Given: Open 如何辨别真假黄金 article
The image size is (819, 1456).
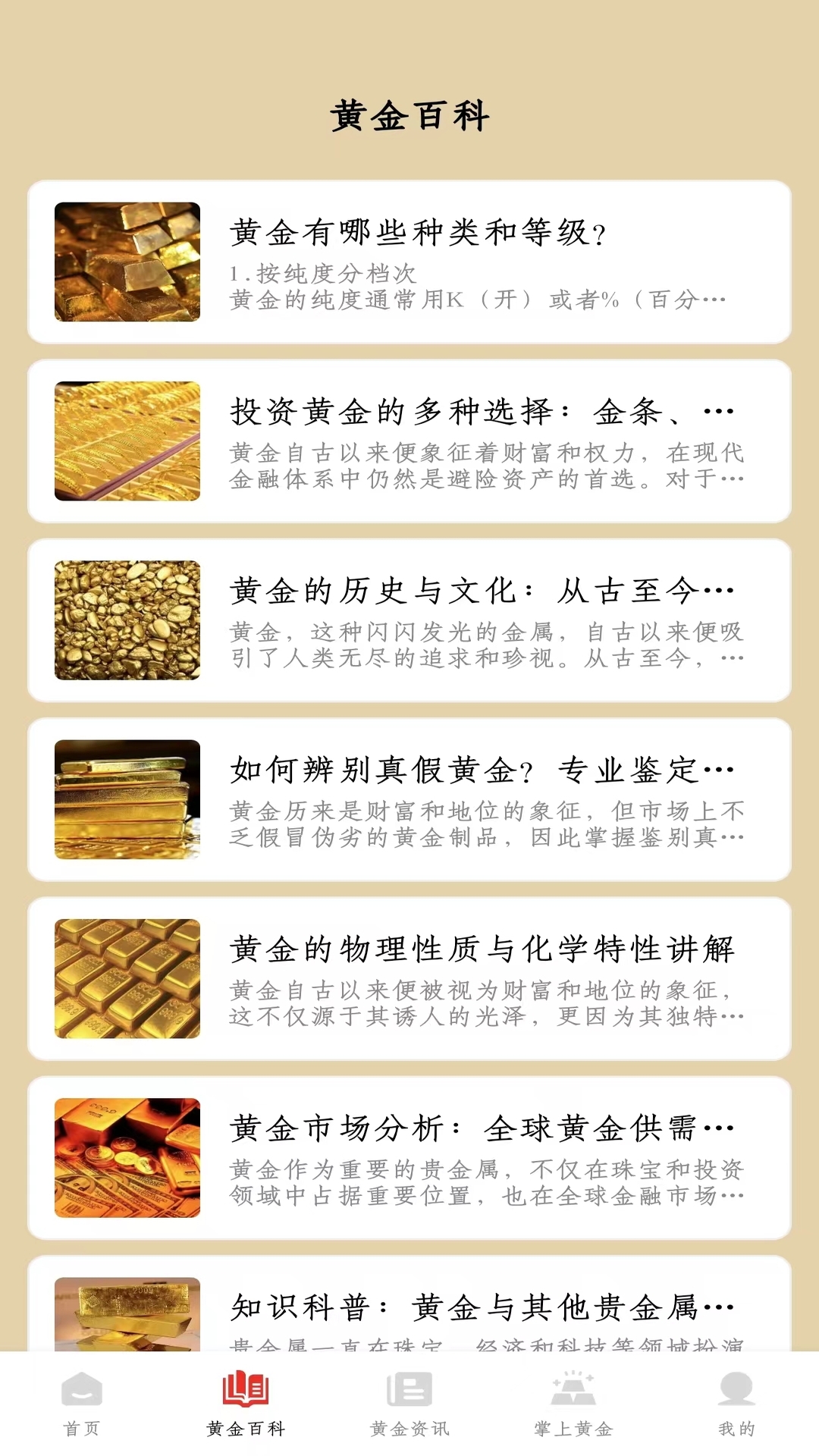Looking at the screenshot, I should [x=409, y=799].
